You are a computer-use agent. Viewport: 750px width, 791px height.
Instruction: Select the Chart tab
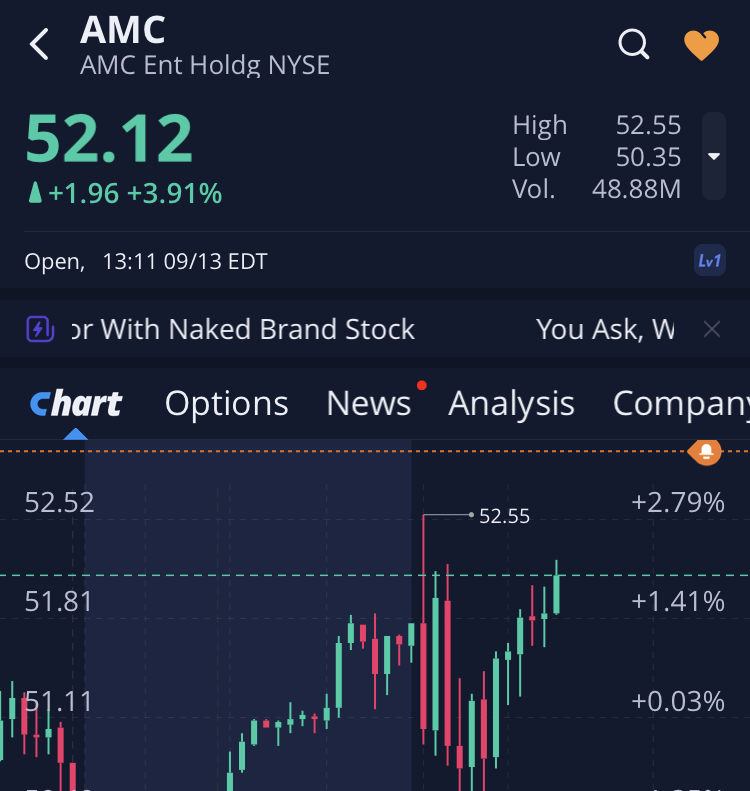coord(76,403)
